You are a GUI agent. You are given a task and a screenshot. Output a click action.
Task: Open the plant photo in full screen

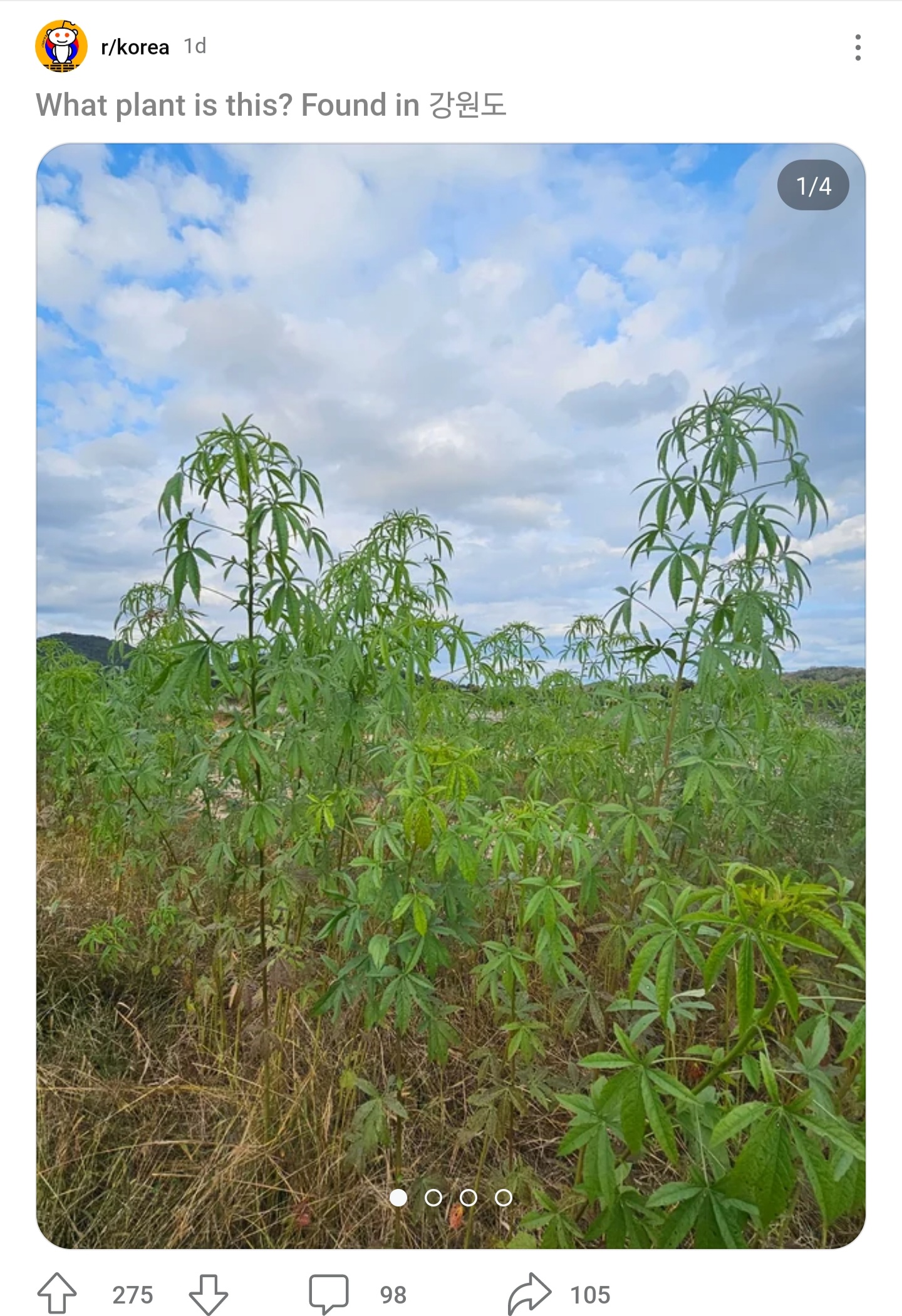(x=451, y=696)
